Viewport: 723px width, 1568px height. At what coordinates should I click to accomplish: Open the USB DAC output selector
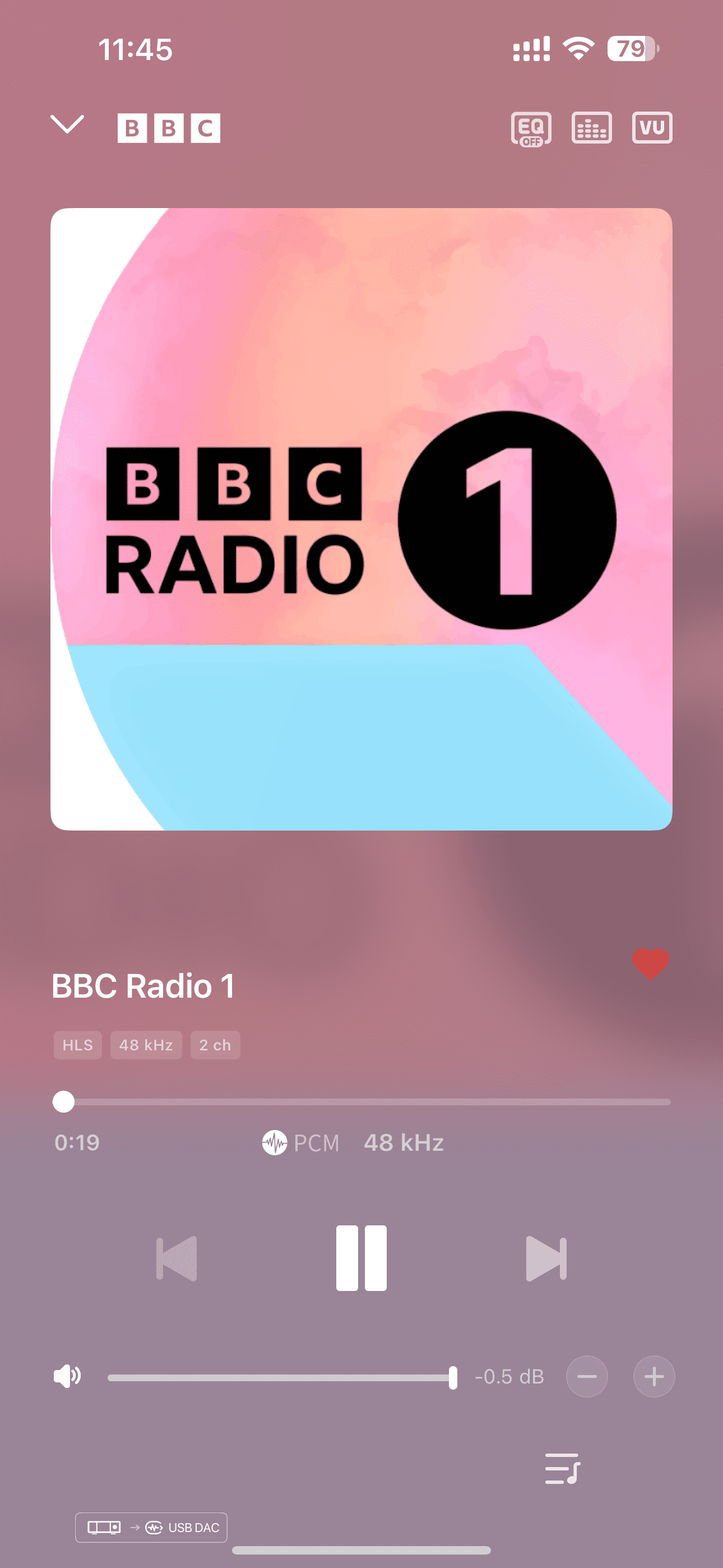pyautogui.click(x=151, y=1527)
